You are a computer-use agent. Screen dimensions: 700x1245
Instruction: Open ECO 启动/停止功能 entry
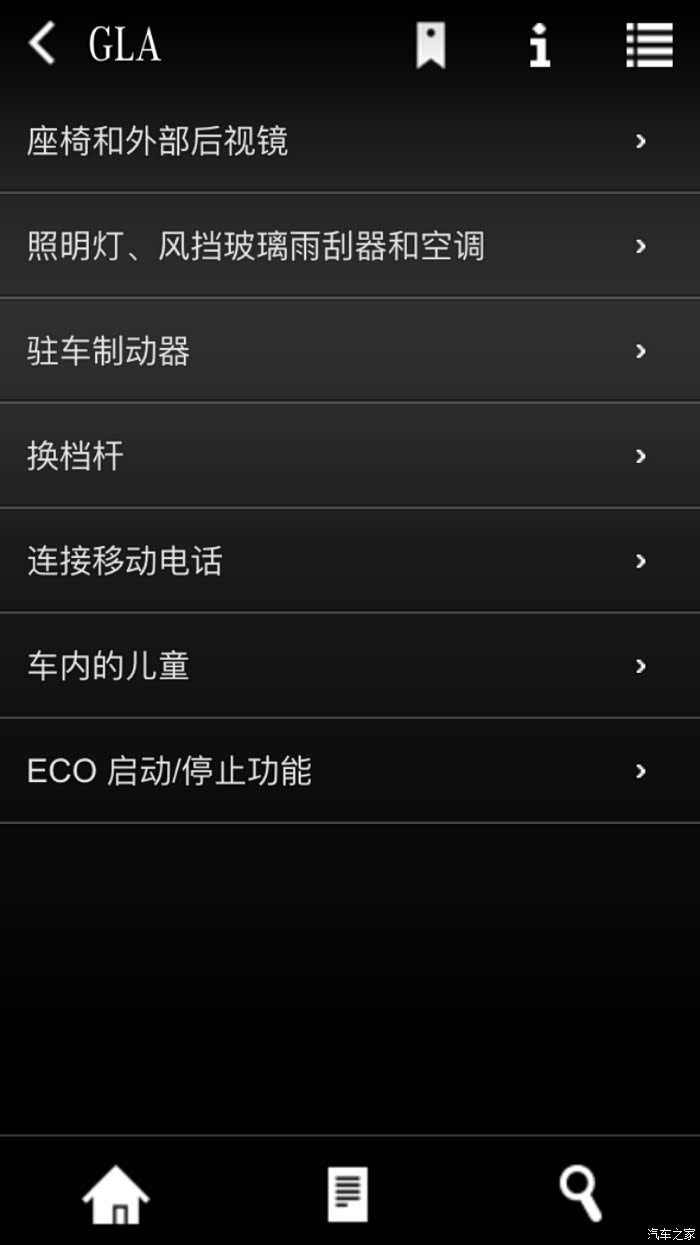[350, 771]
